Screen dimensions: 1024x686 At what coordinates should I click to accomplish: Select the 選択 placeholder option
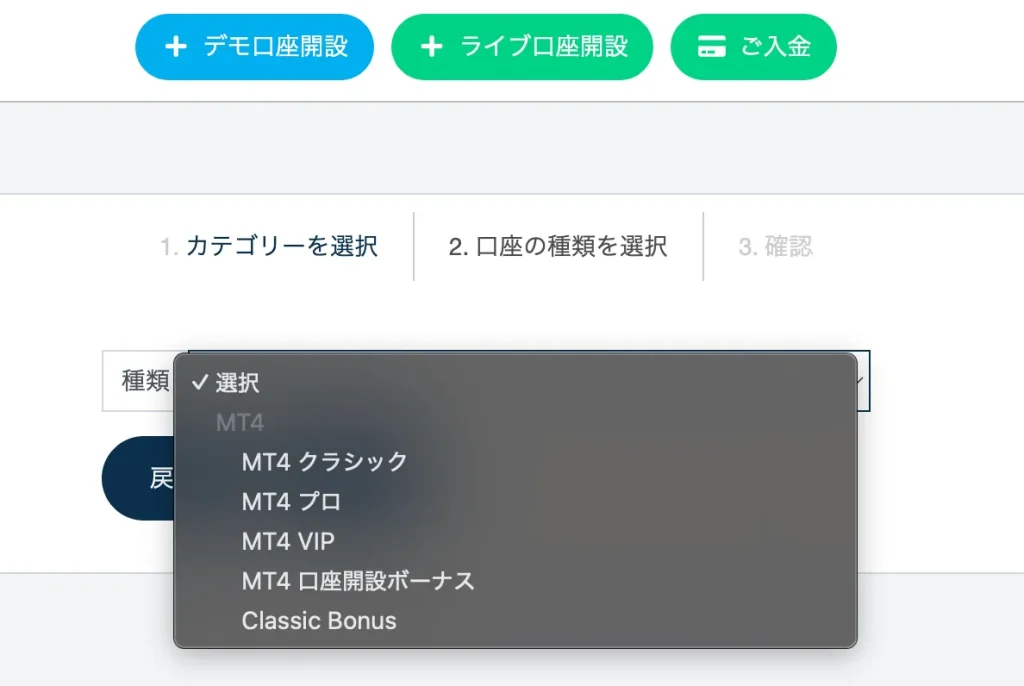point(237,382)
